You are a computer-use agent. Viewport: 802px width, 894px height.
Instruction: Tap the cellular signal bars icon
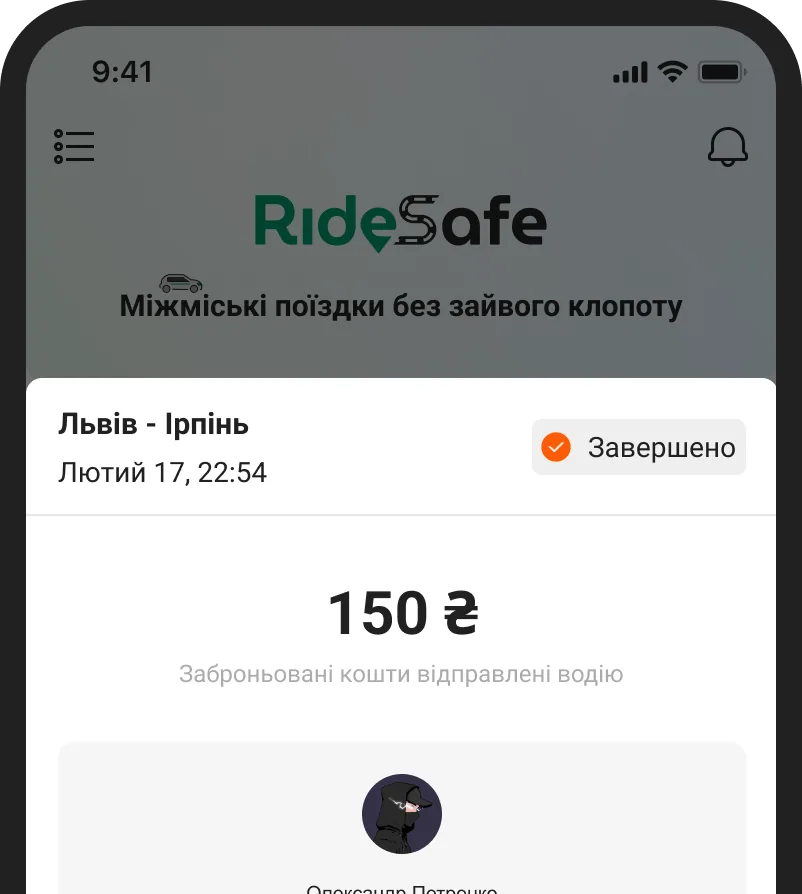[631, 71]
